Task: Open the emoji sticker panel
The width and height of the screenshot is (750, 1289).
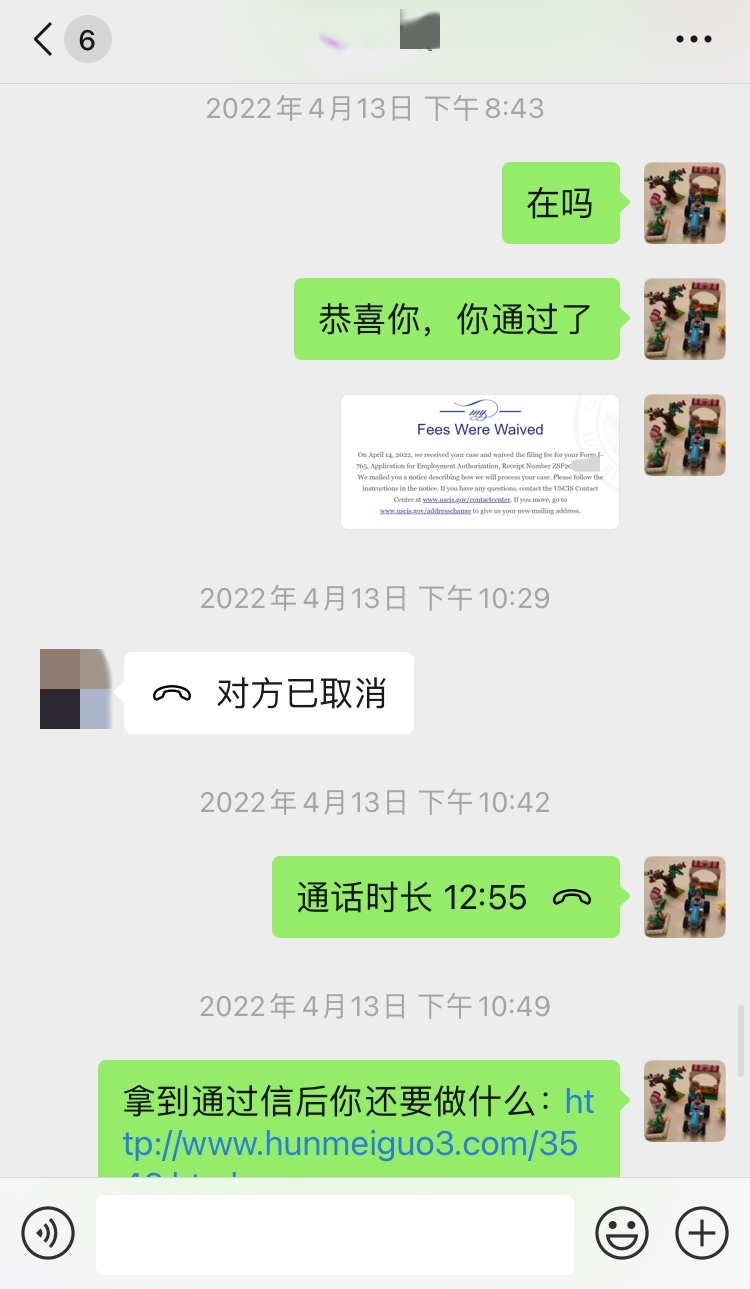Action: pos(622,1233)
